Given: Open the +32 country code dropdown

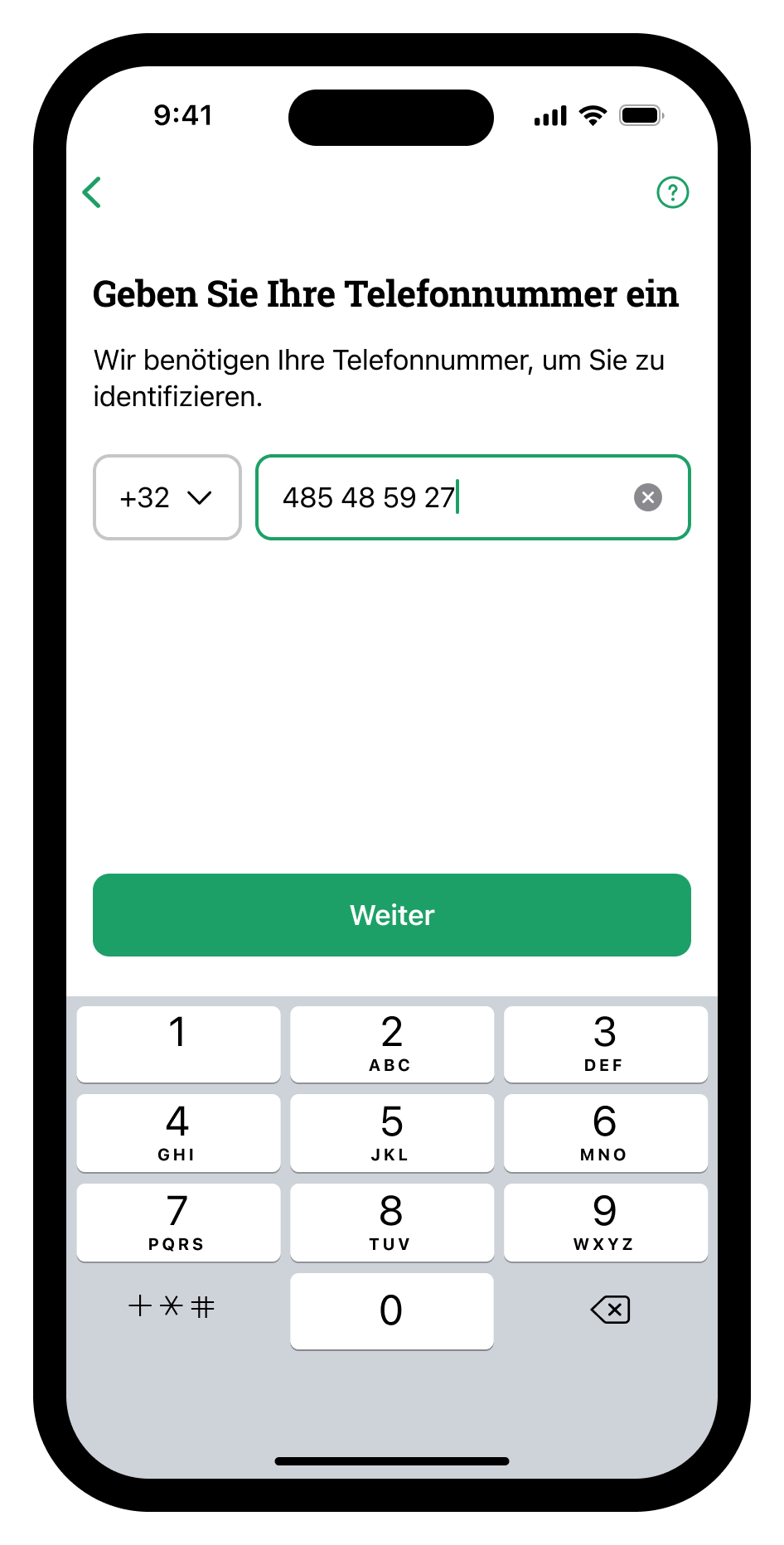Looking at the screenshot, I should click(x=167, y=497).
